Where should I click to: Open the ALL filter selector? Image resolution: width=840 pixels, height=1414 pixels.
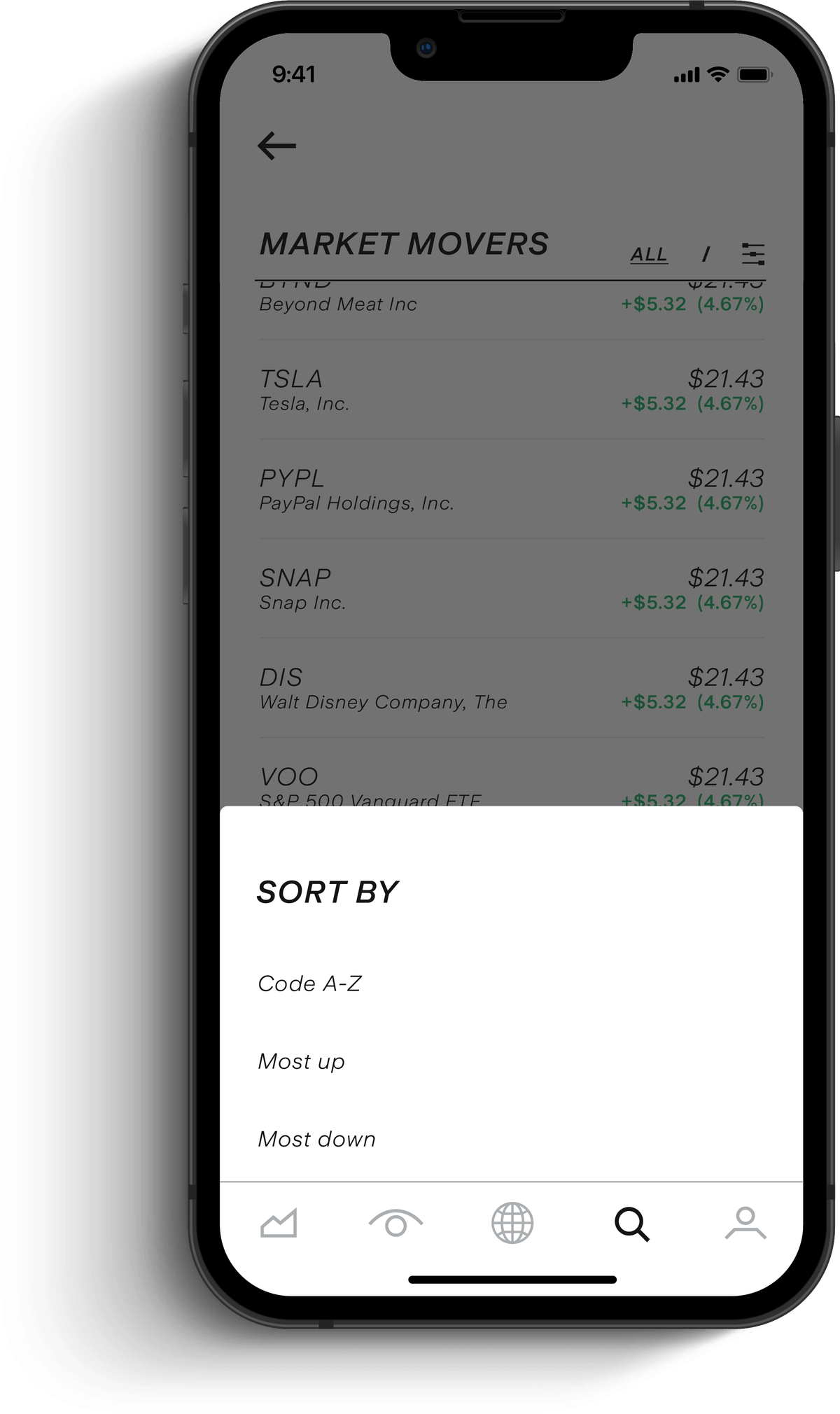click(x=649, y=254)
